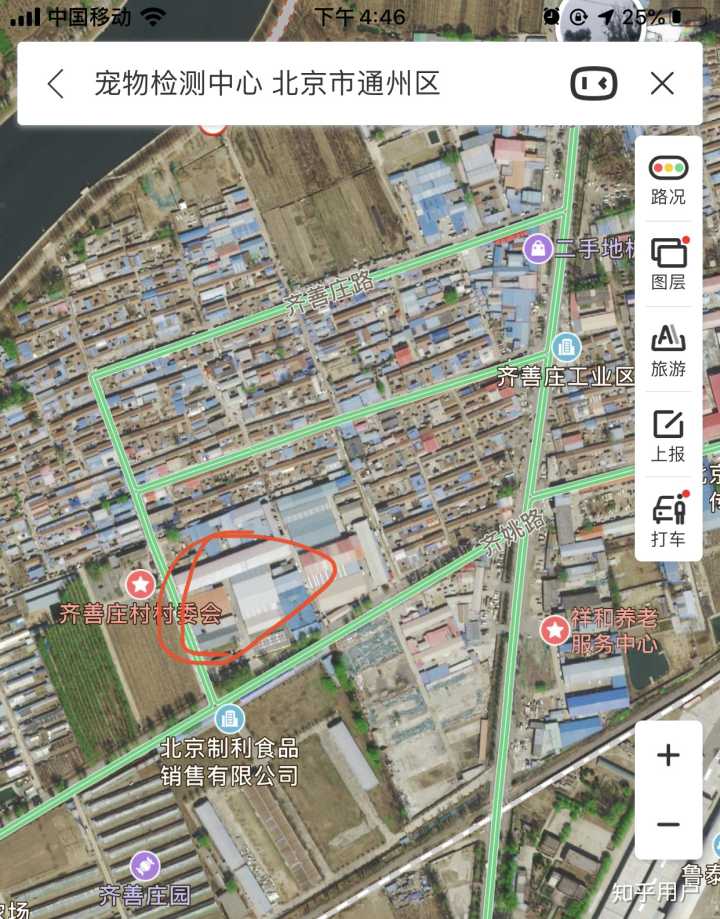720x919 pixels.
Task: Zoom in with the plus button
Action: pyautogui.click(x=668, y=755)
